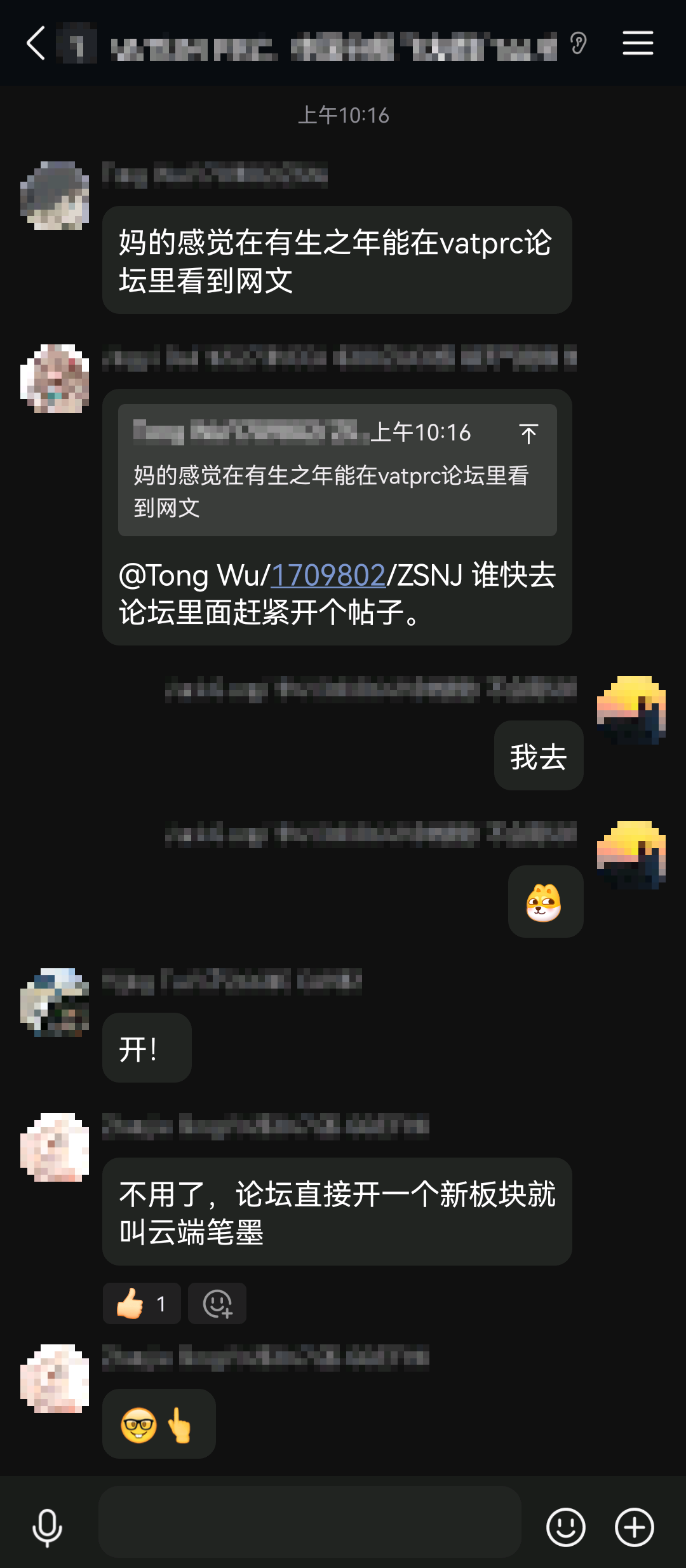Add an emoji reaction to 云端笔墨 message
Screen dimensions: 686x1568
click(x=217, y=1304)
